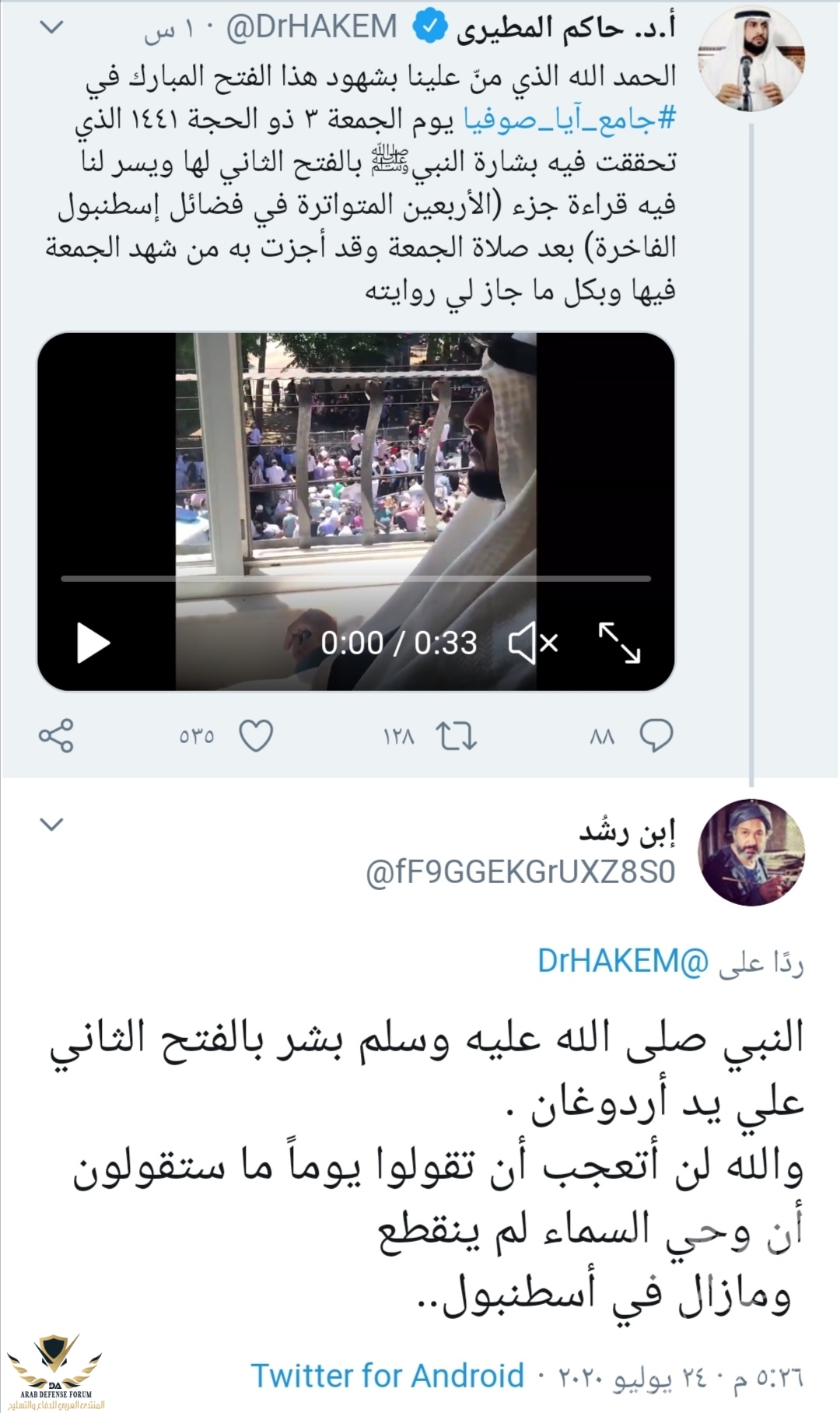Open the @fF9GGEKGrUXZ8S0 account handle
The height and width of the screenshot is (1413, 840).
(520, 872)
